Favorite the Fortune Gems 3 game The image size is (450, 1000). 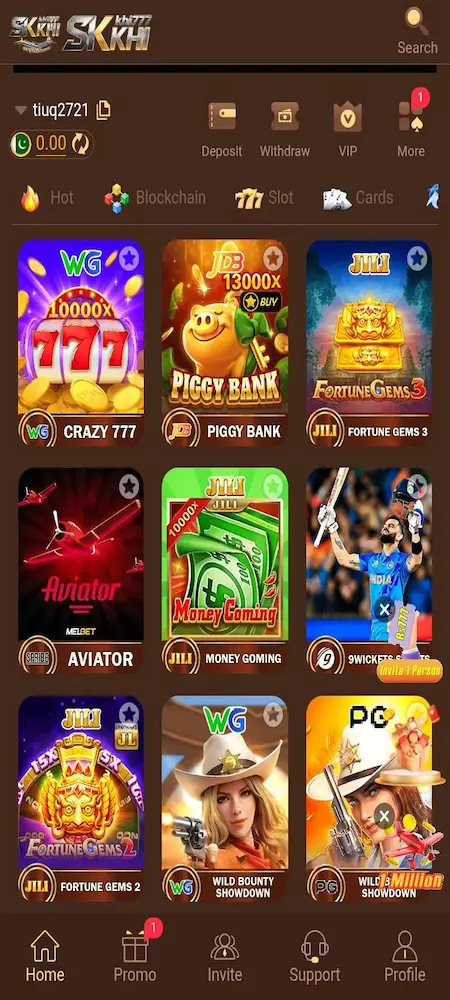[x=417, y=258]
